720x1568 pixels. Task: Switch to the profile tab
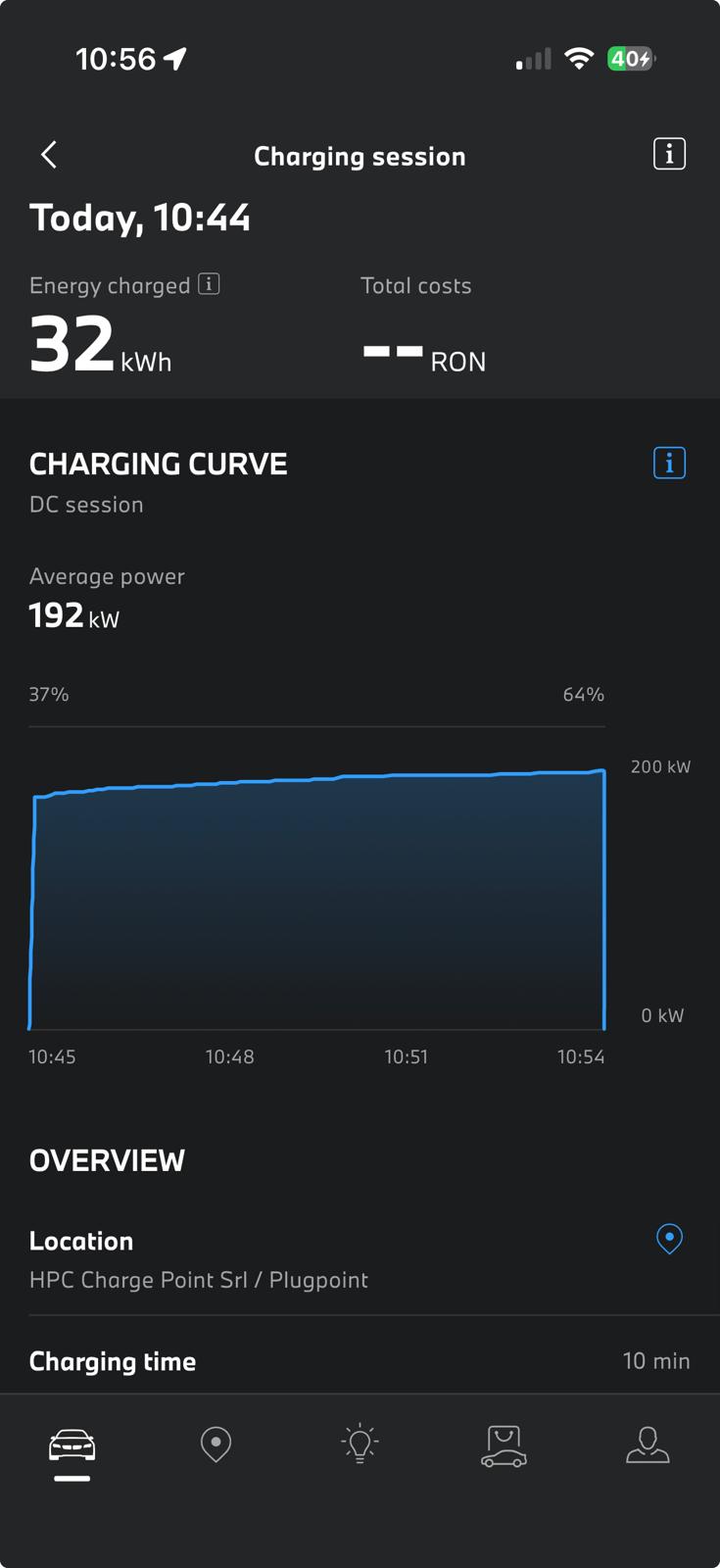[x=648, y=1445]
